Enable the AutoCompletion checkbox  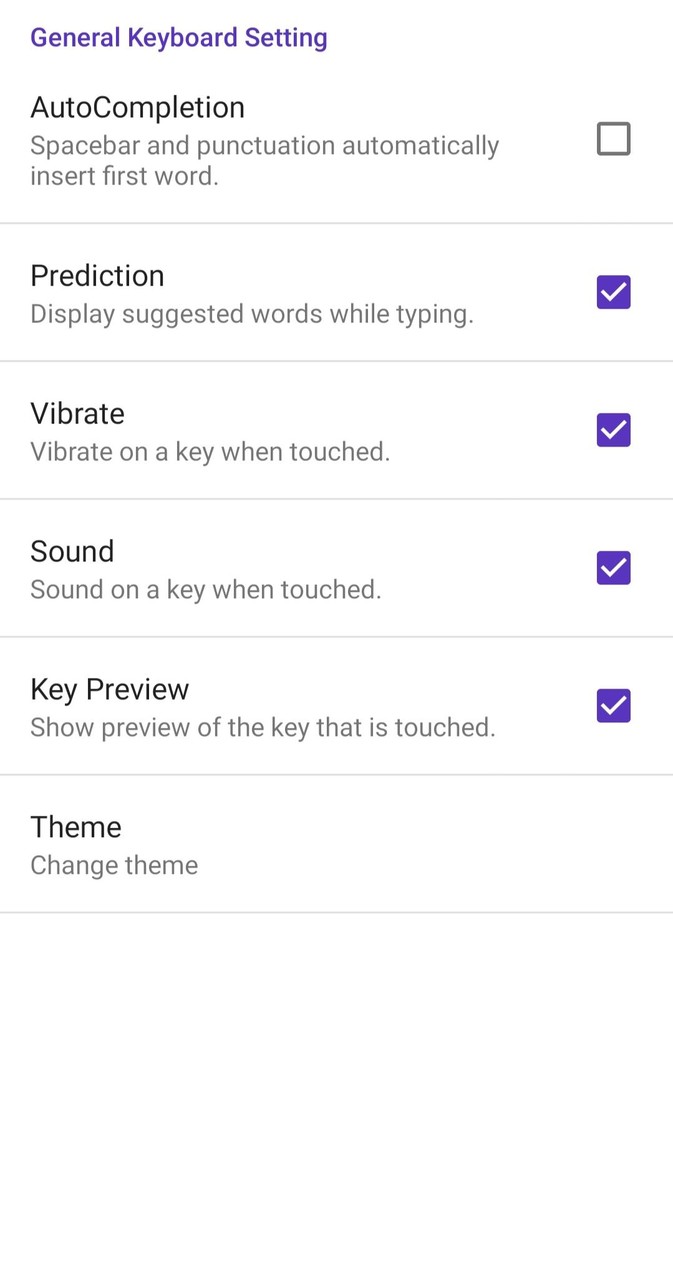613,139
